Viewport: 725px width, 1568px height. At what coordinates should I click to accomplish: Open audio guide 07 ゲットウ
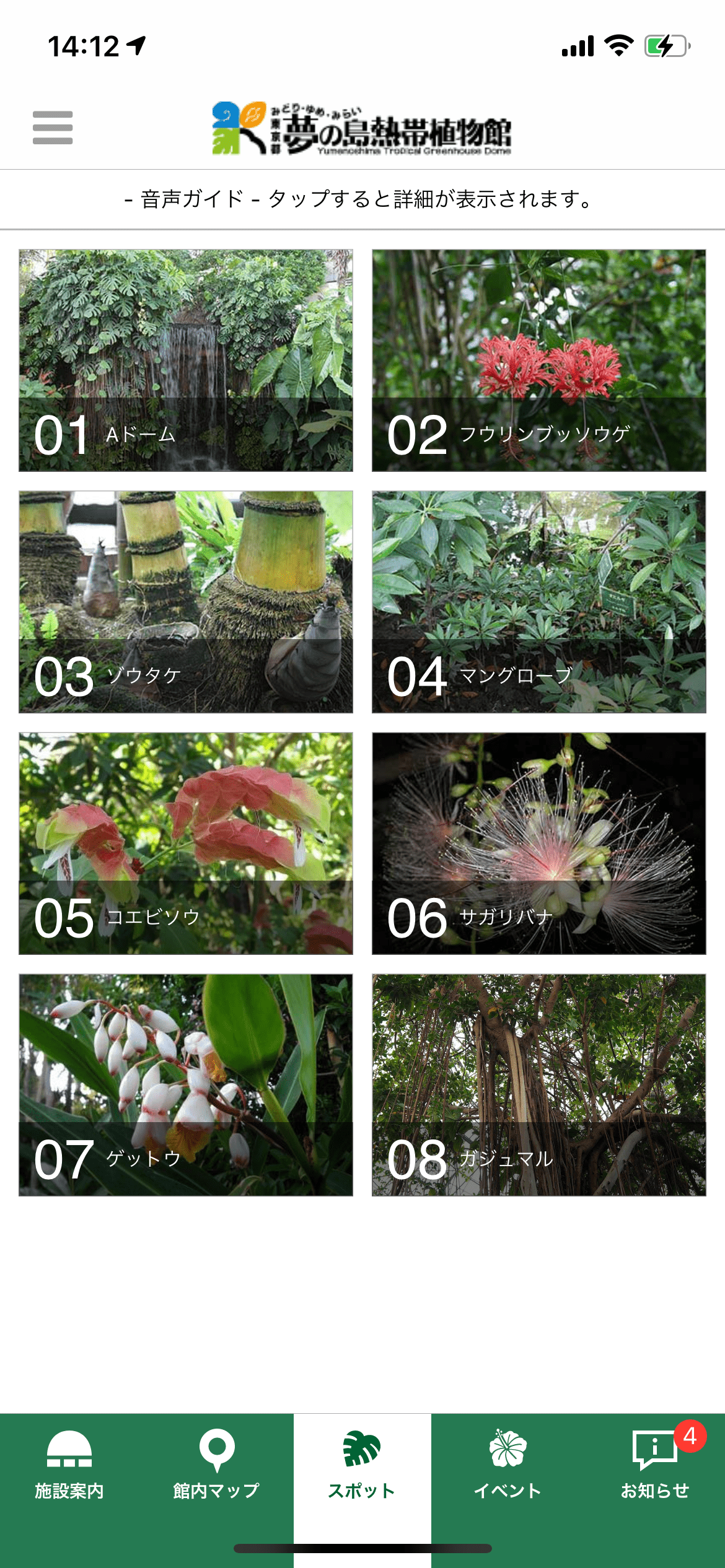186,1085
